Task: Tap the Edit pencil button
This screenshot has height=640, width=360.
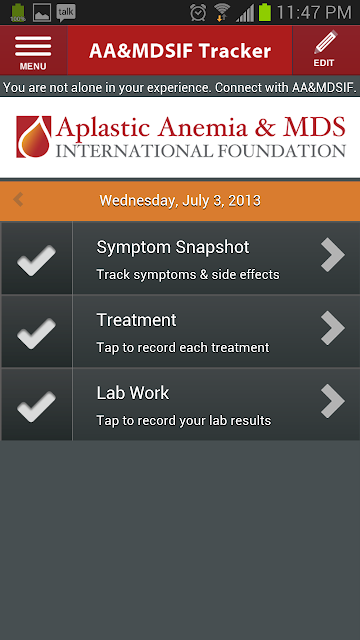Action: tap(326, 51)
